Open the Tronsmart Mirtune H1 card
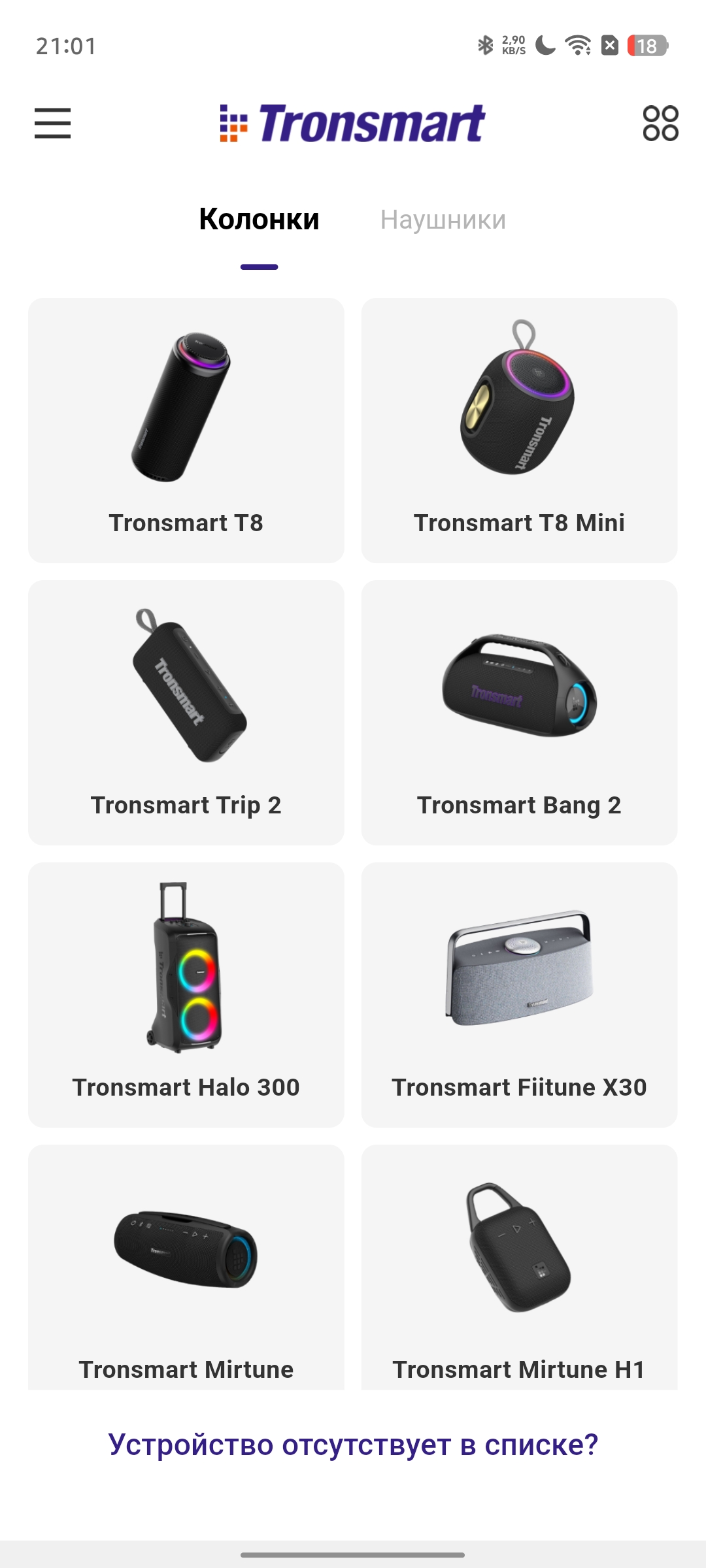The width and height of the screenshot is (706, 1568). point(519,1267)
